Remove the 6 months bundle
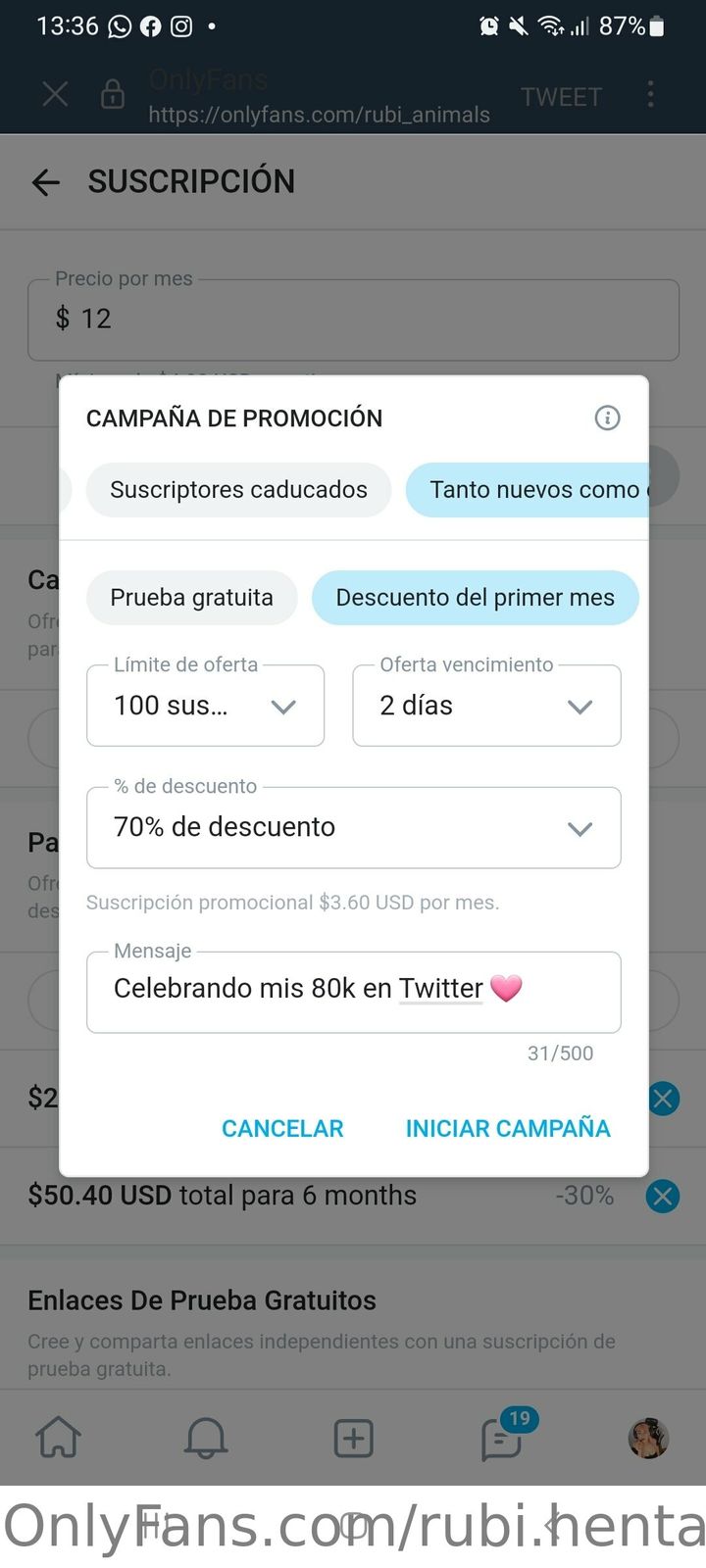This screenshot has height=1568, width=706. coord(663,1196)
